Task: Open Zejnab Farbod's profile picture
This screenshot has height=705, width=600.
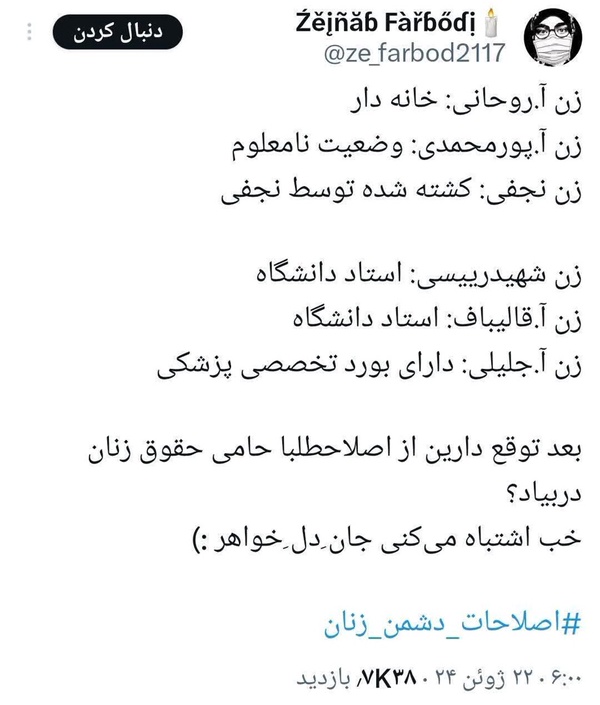Action: (553, 37)
